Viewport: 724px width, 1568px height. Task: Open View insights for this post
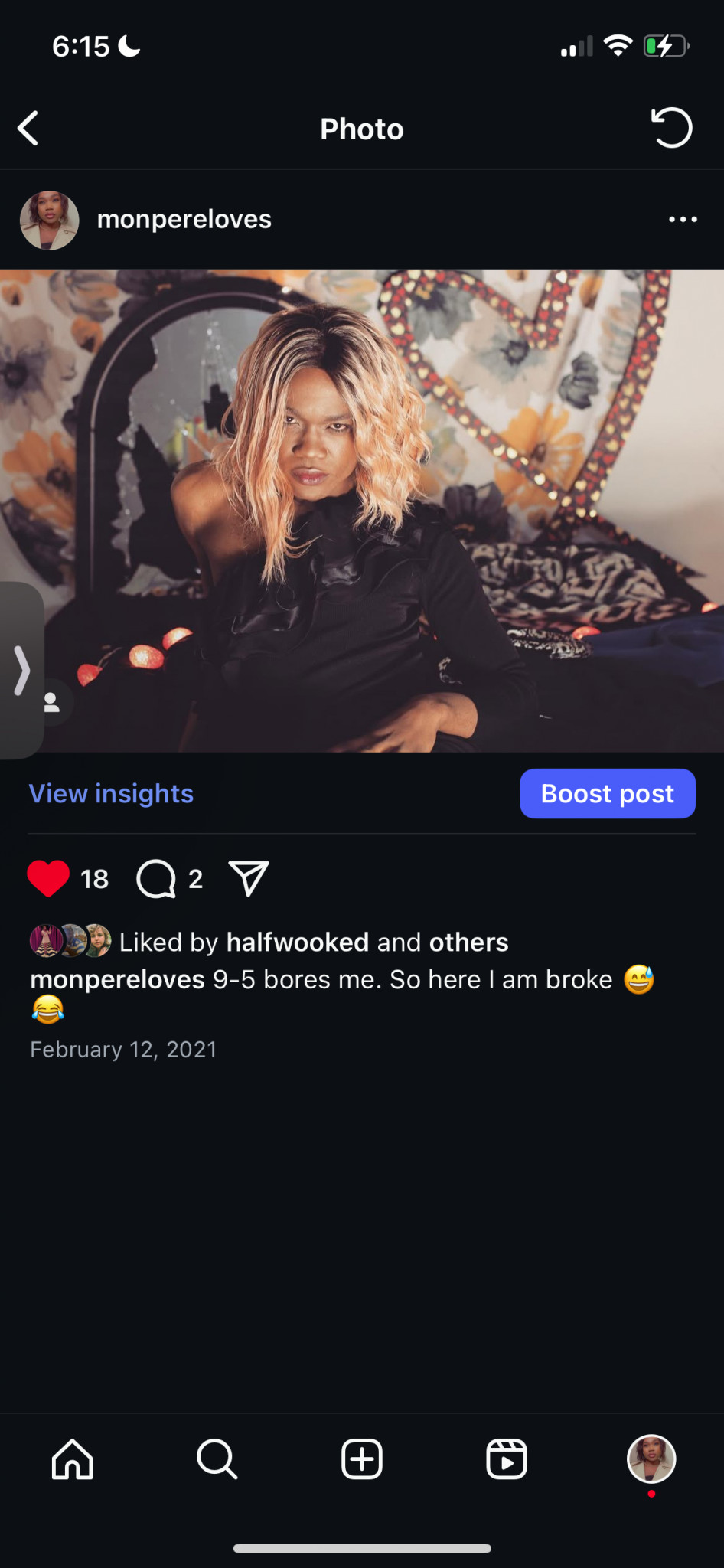(111, 794)
